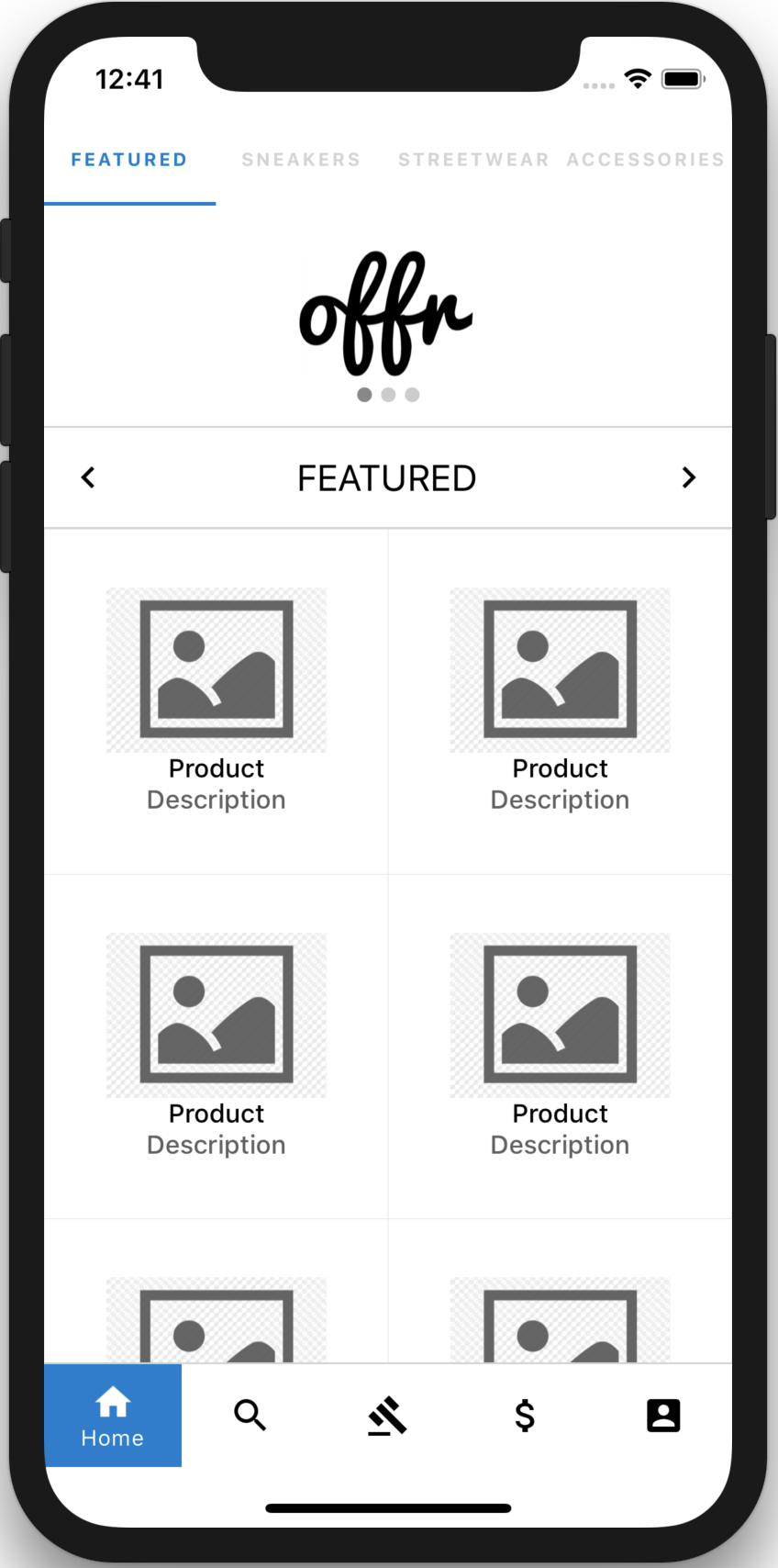The image size is (778, 1568).
Task: Open the auction gavel tab
Action: 387,1416
